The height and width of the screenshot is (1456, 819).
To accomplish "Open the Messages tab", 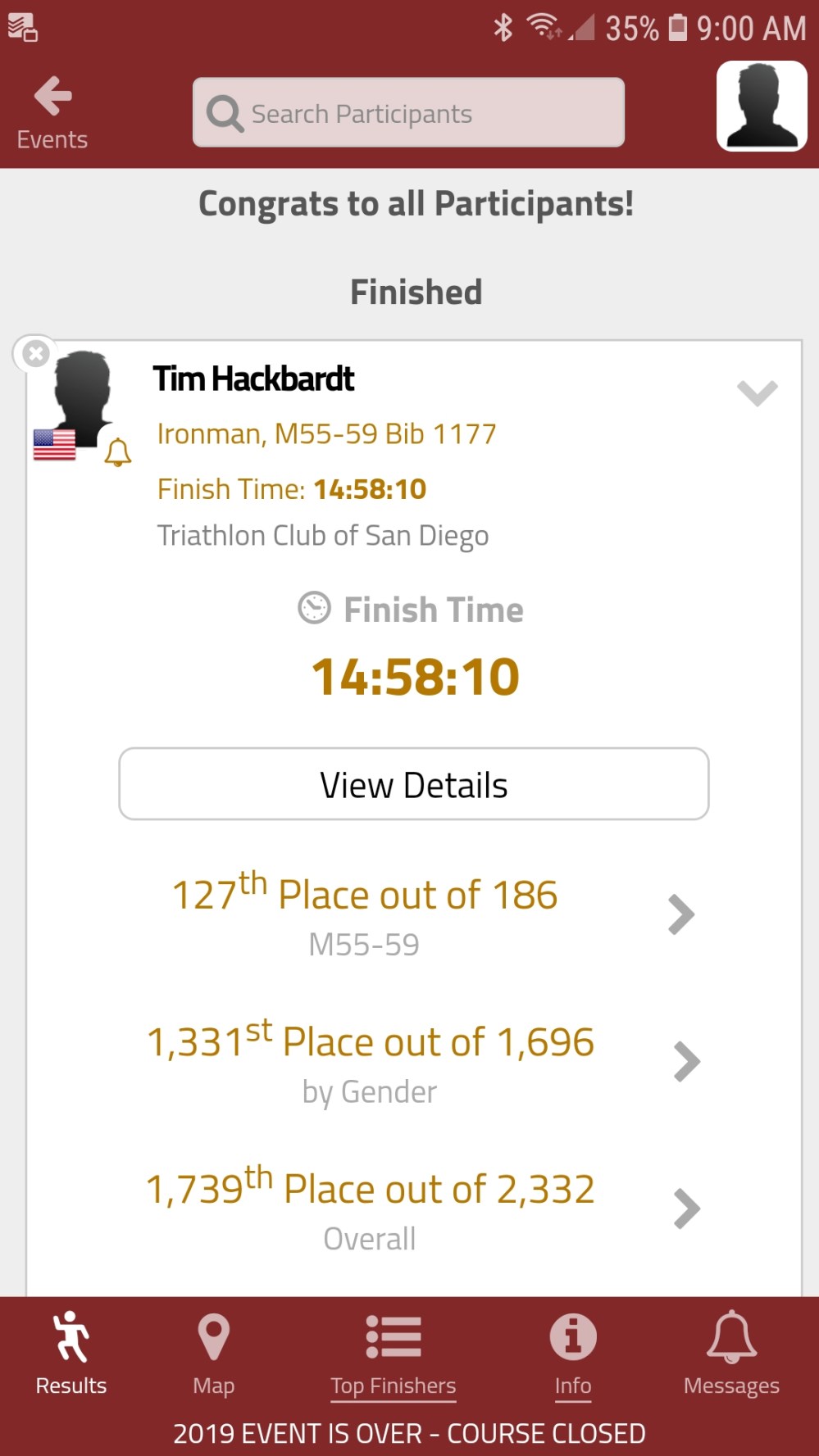I will pos(731,1354).
